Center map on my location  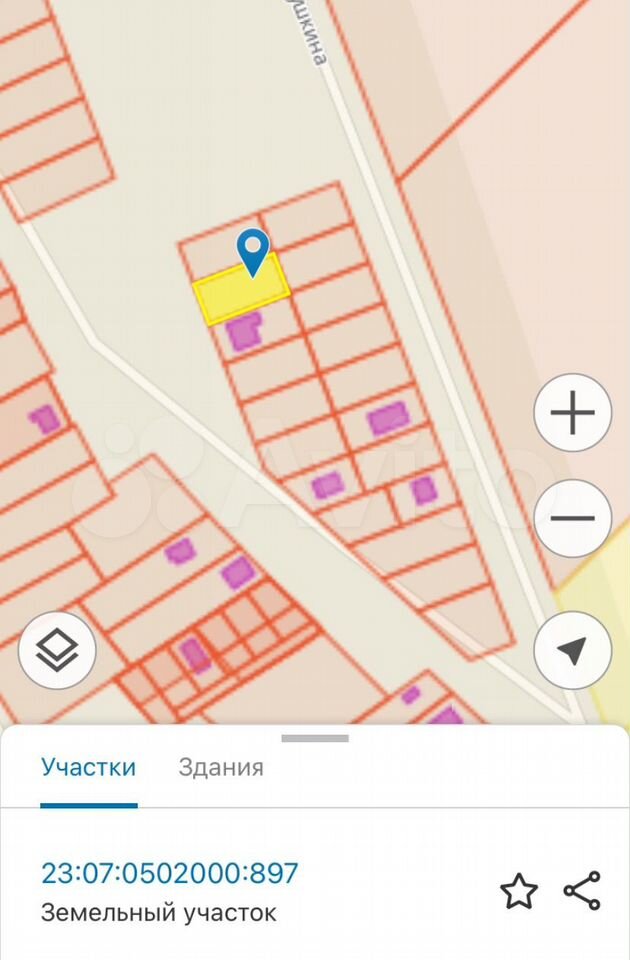point(572,651)
